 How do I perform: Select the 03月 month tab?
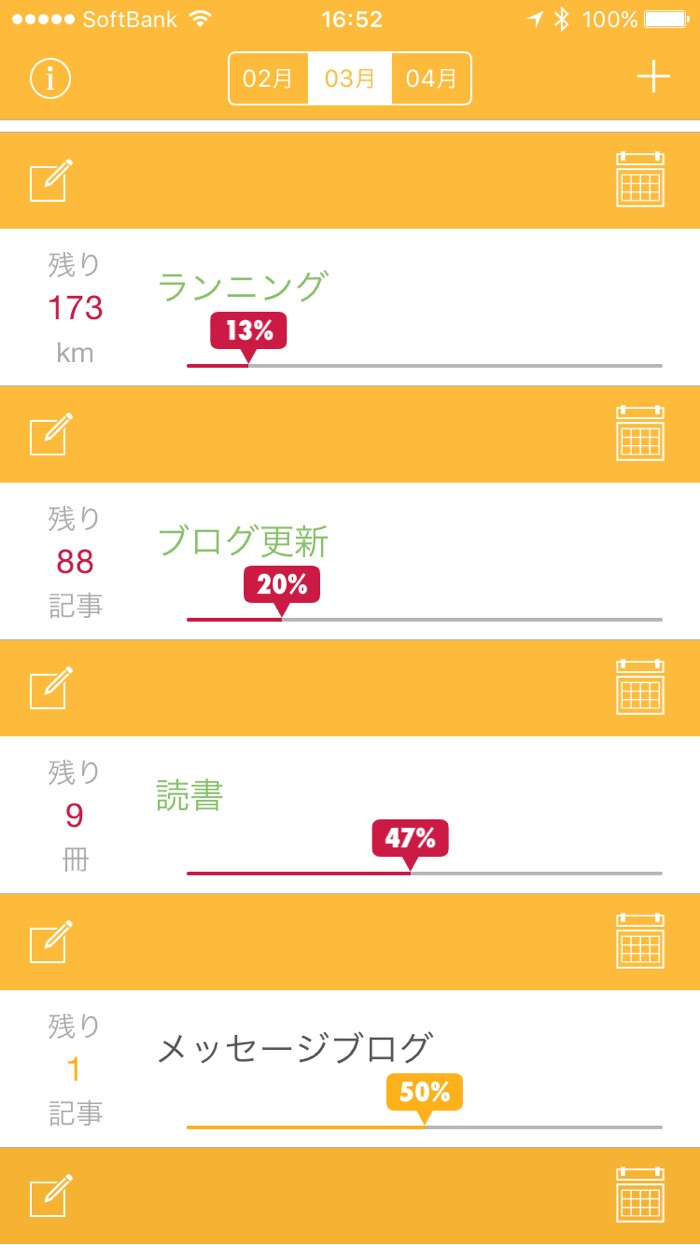[350, 78]
